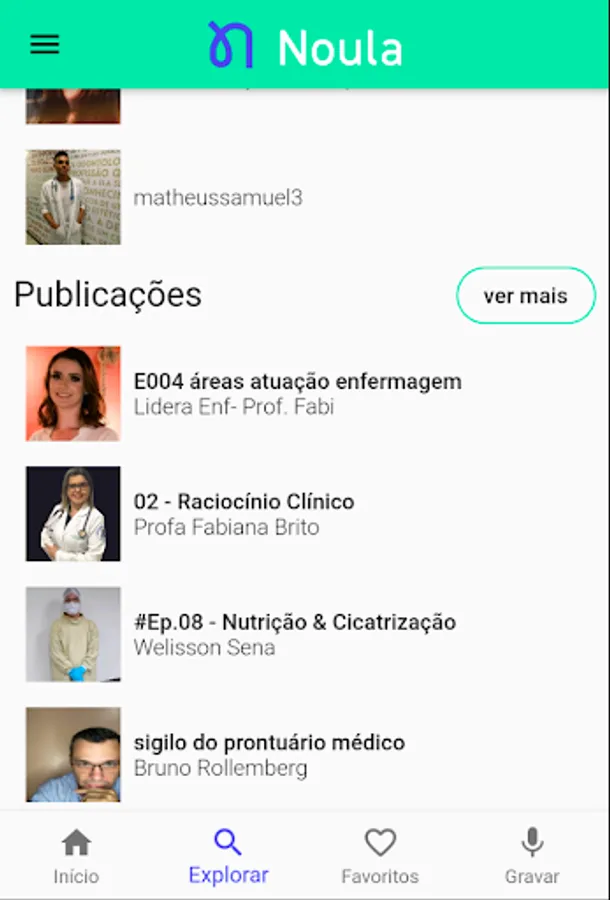Go to the Início tab
The image size is (610, 900).
[x=76, y=856]
